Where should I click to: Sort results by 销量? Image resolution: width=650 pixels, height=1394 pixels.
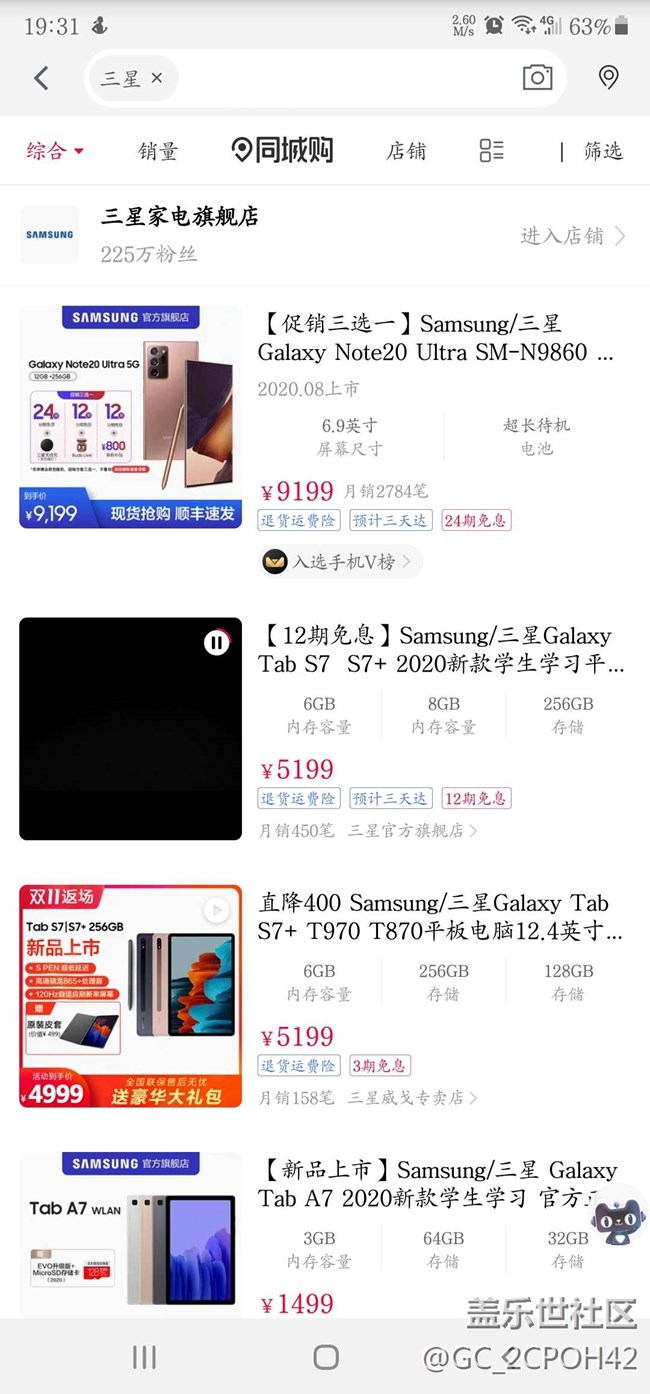pos(158,151)
